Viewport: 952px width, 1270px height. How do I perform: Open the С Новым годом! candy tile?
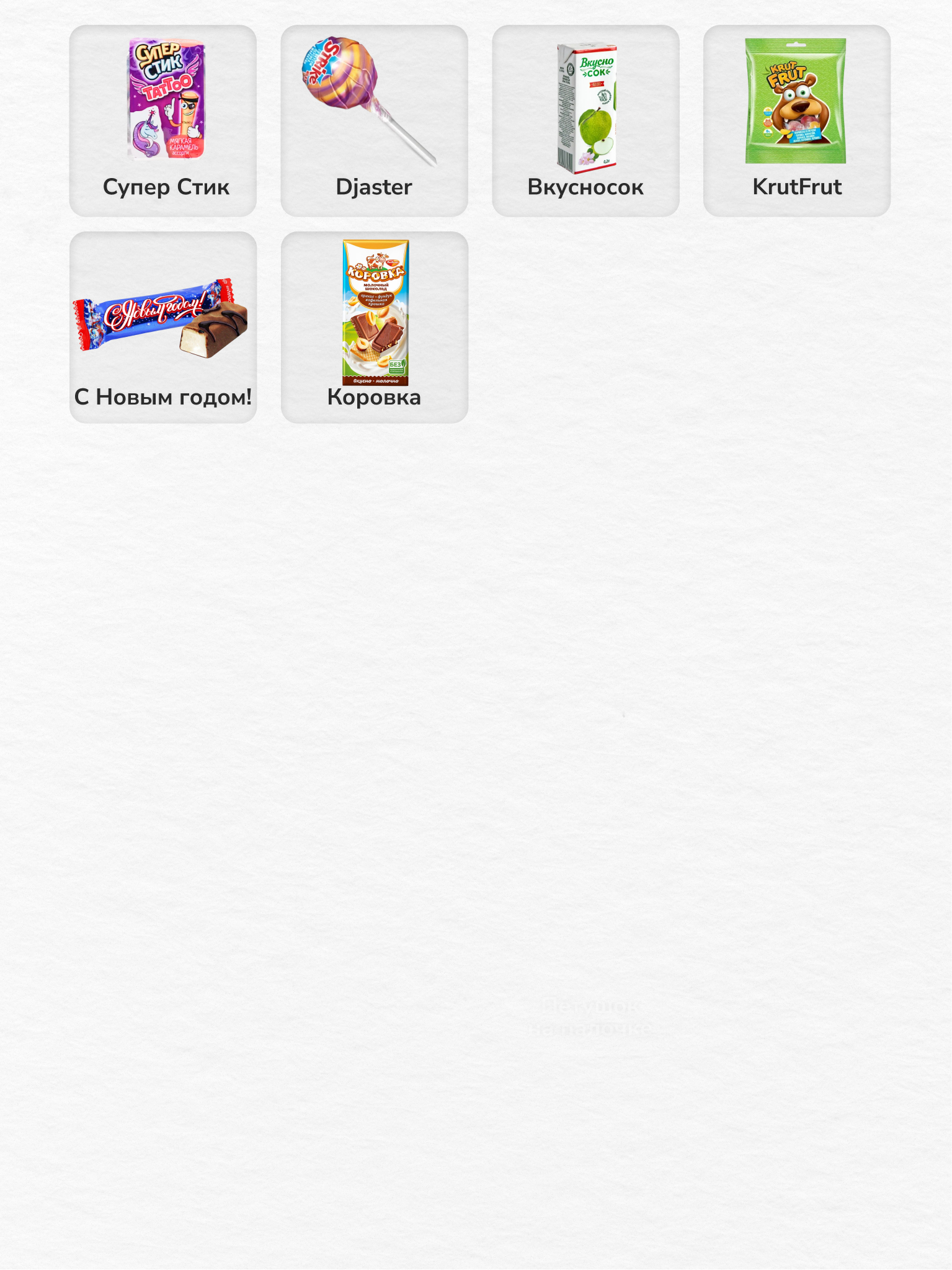[163, 328]
